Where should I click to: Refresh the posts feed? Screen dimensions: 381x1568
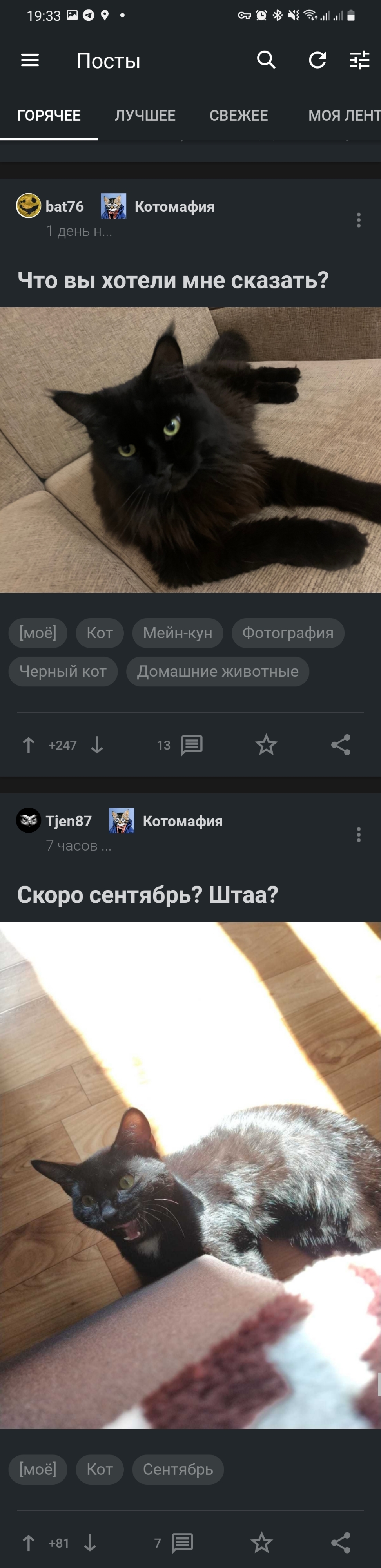coord(317,60)
